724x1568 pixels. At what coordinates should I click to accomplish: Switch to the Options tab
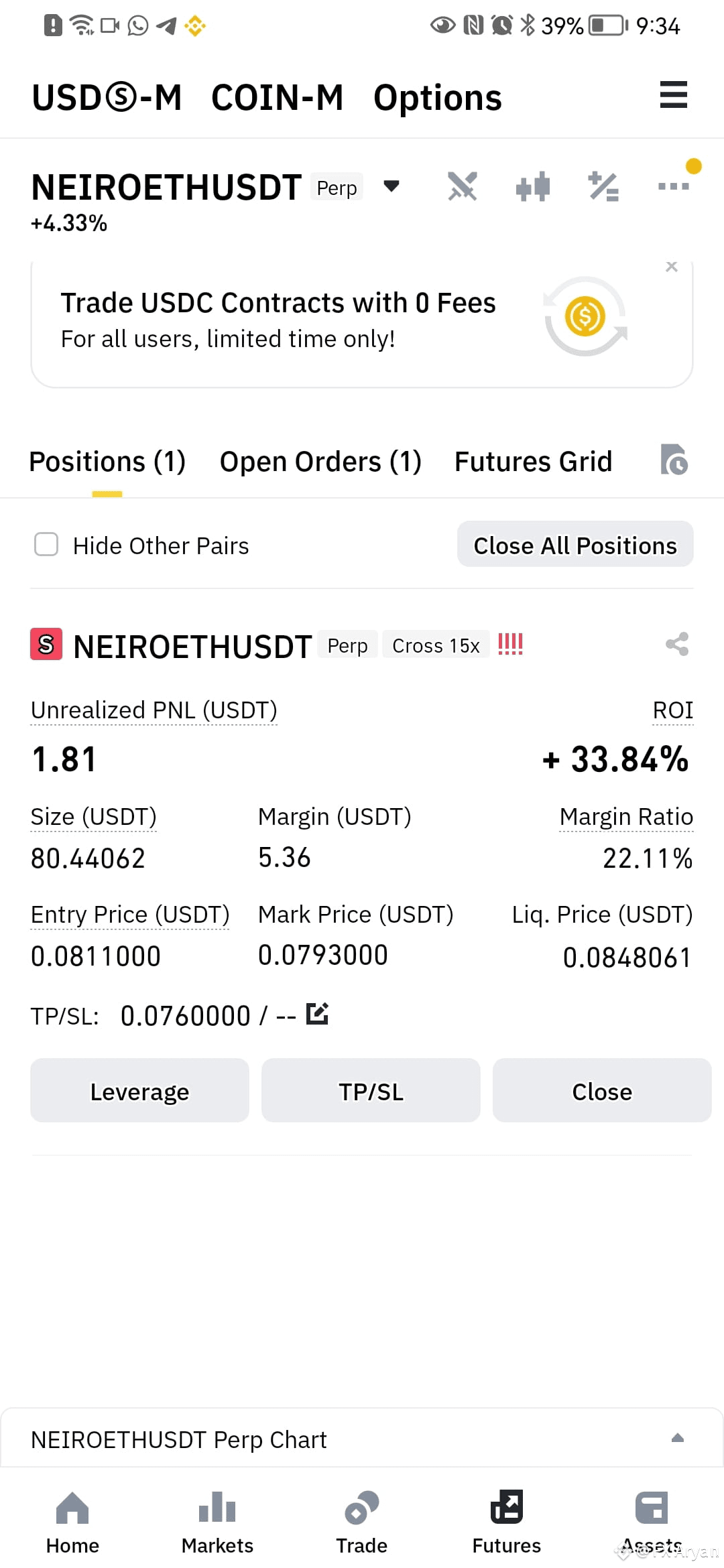pyautogui.click(x=437, y=98)
